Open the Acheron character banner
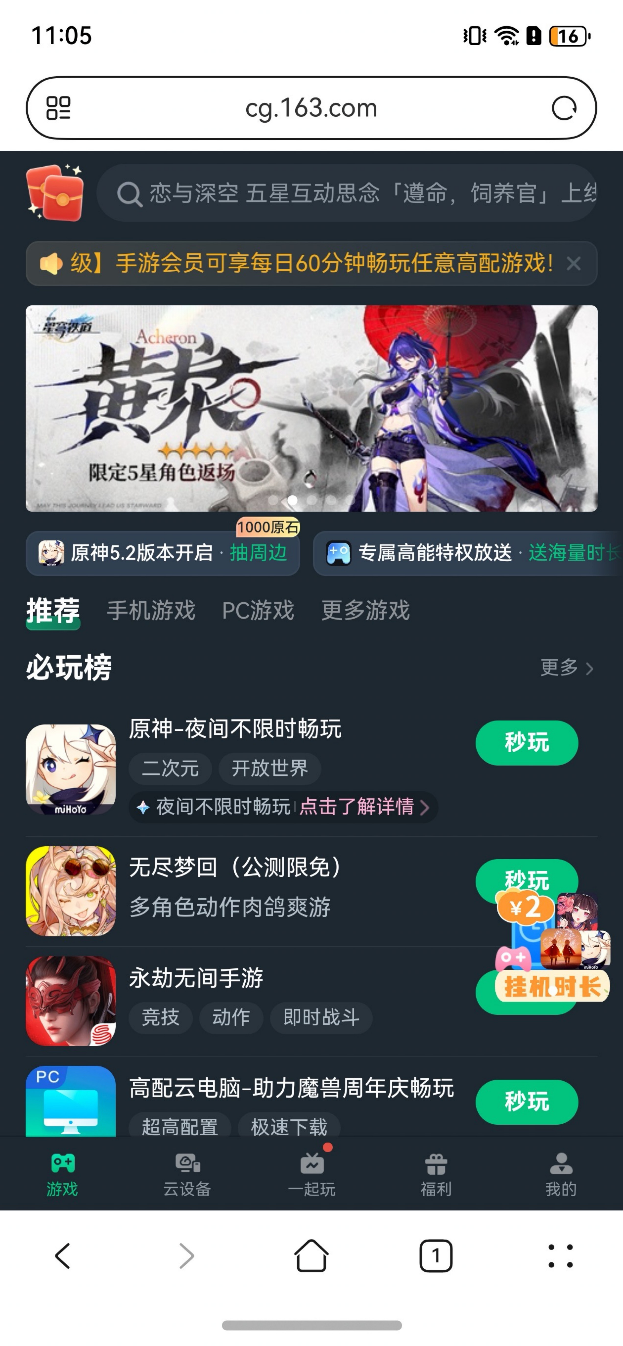Screen dimensions: 623x1346 coord(312,408)
